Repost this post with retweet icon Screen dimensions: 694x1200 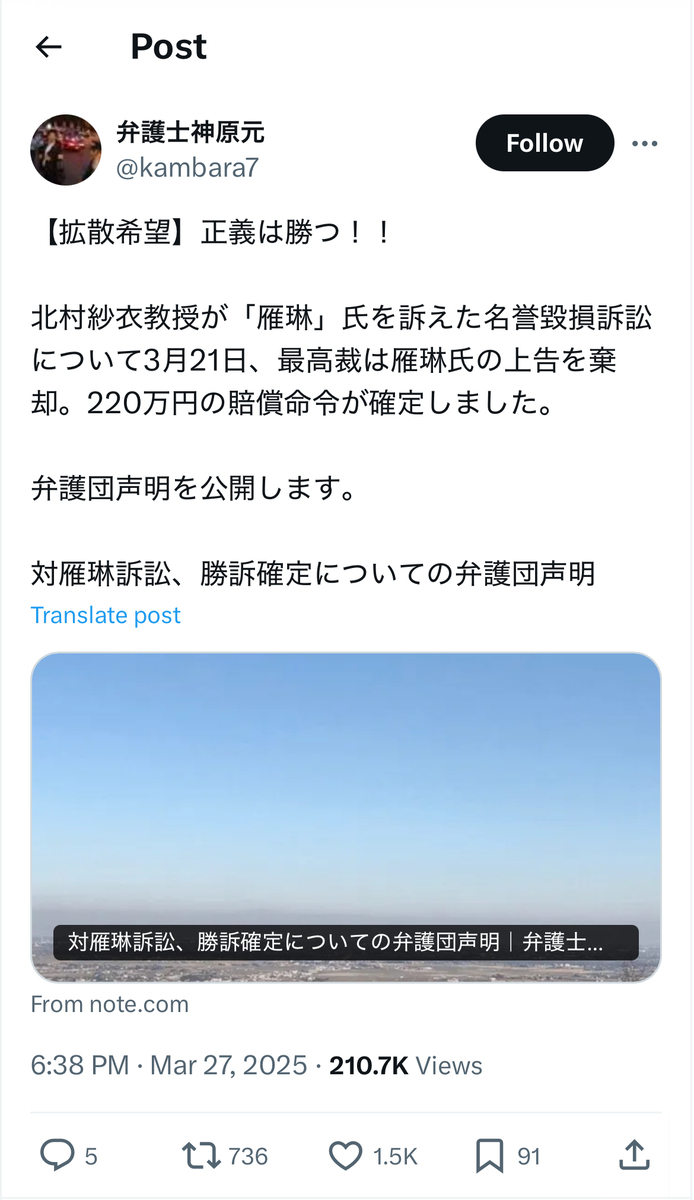coord(203,1156)
